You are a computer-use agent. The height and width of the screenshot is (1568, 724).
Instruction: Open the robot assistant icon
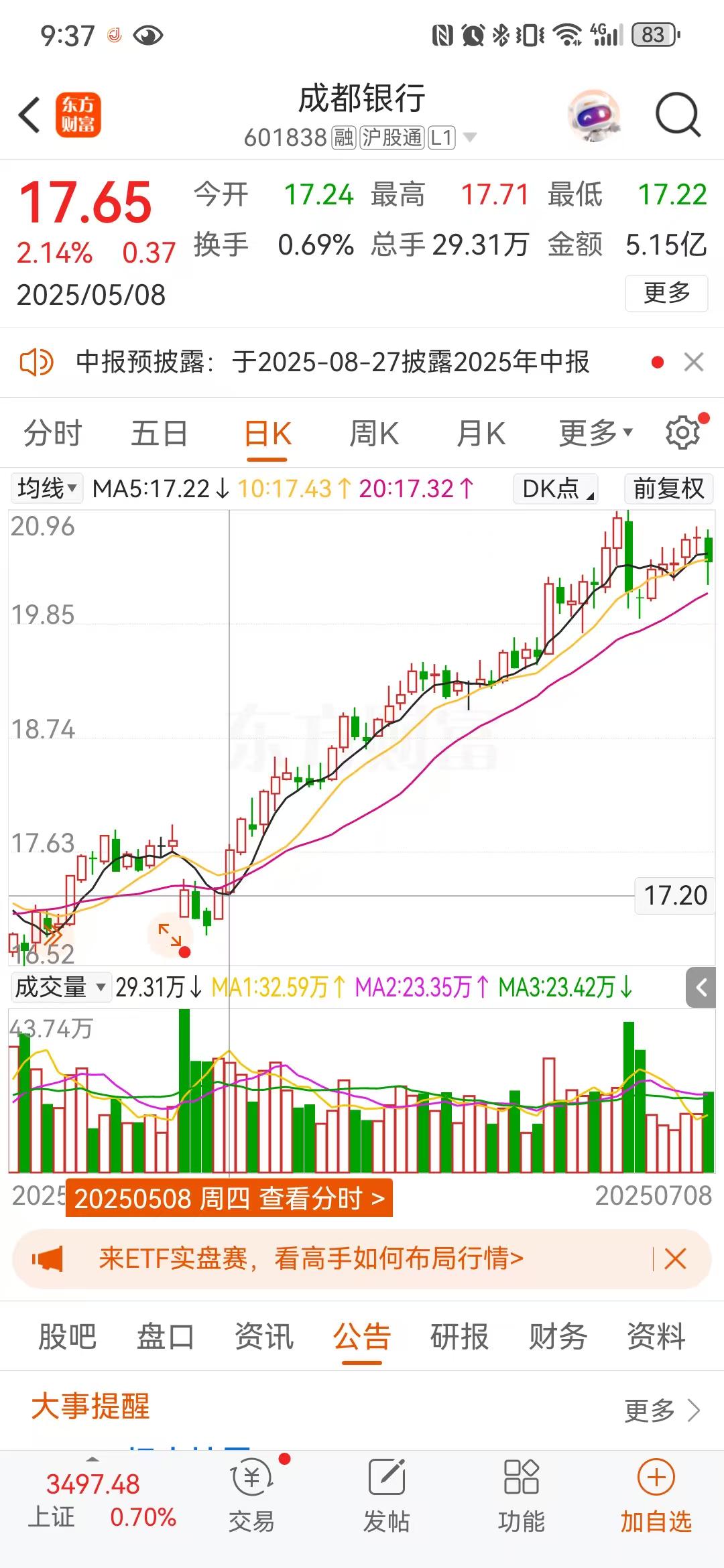click(593, 115)
